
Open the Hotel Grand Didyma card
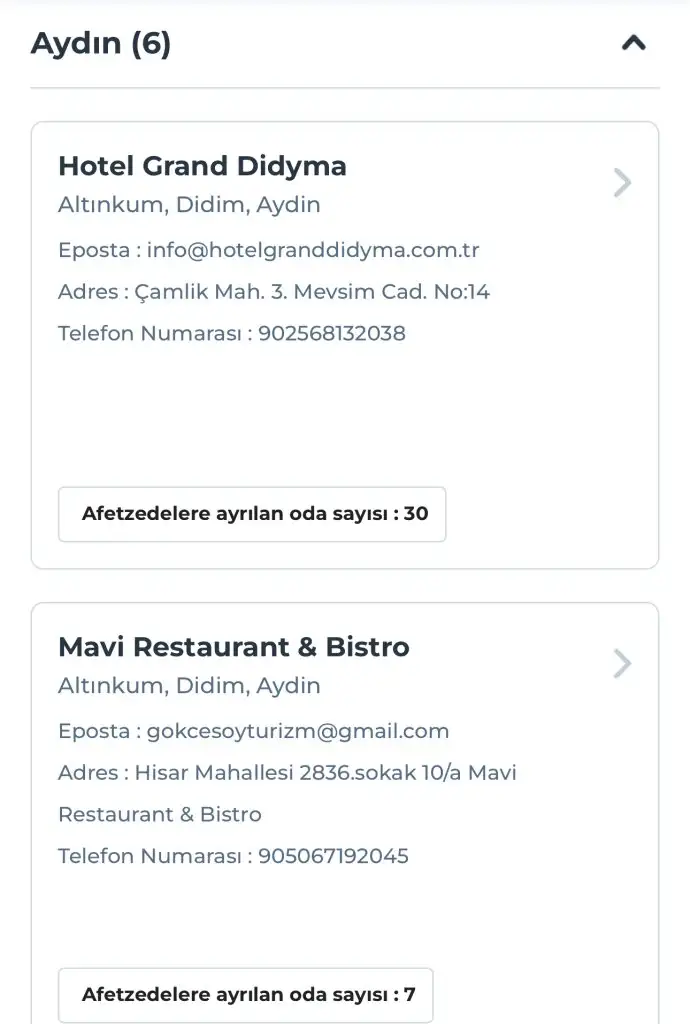(x=622, y=183)
